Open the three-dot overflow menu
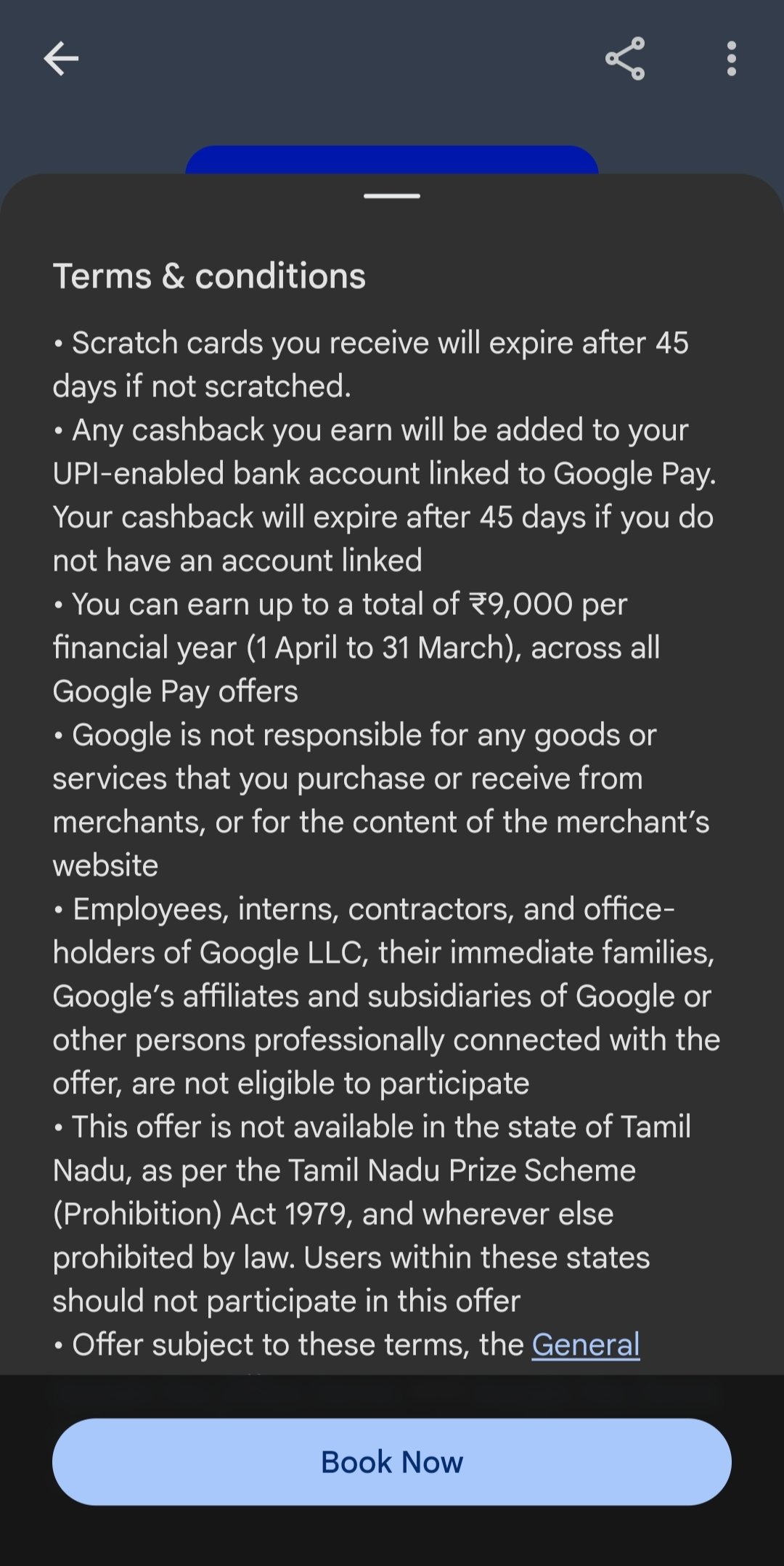784x1566 pixels. tap(732, 59)
